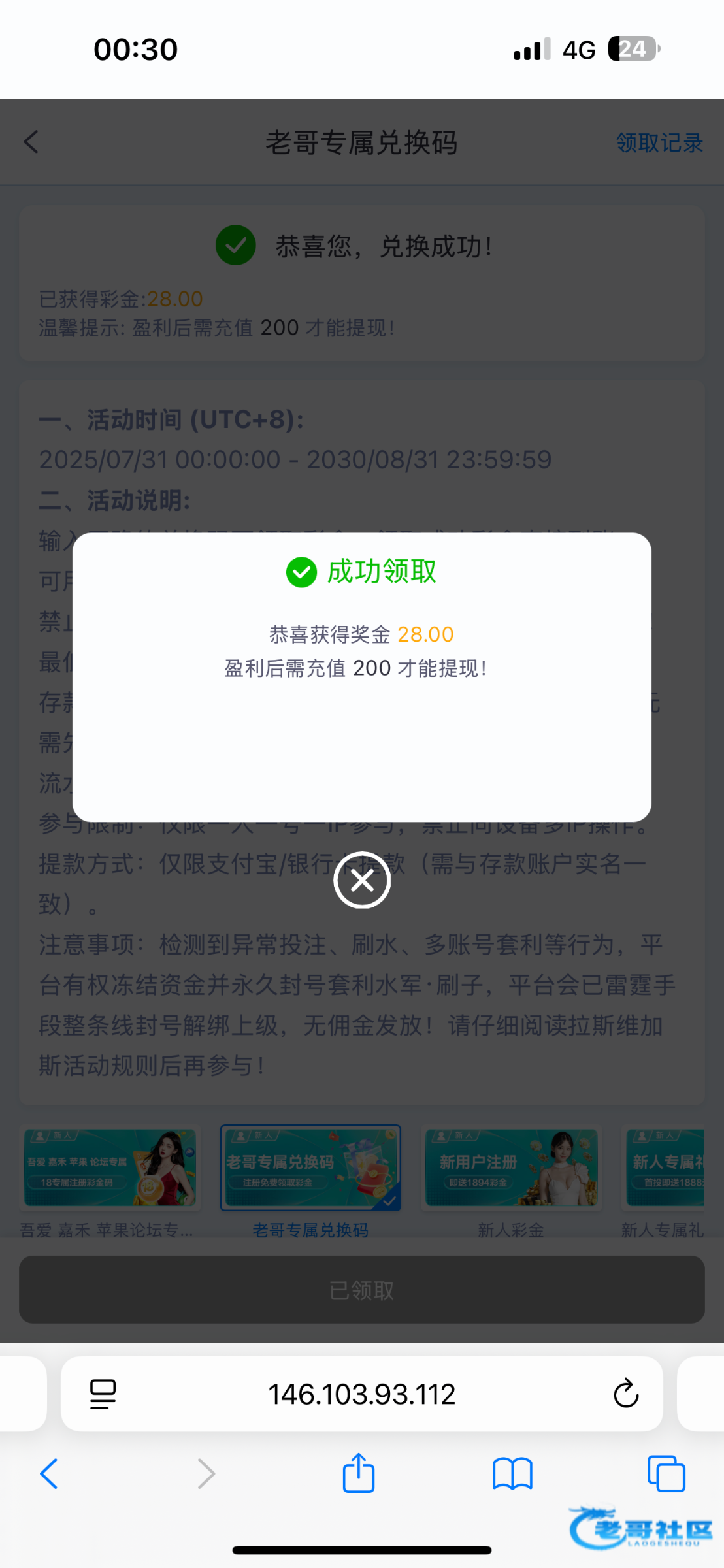Image resolution: width=724 pixels, height=1568 pixels.
Task: Go back to previous browser page
Action: [x=49, y=1473]
